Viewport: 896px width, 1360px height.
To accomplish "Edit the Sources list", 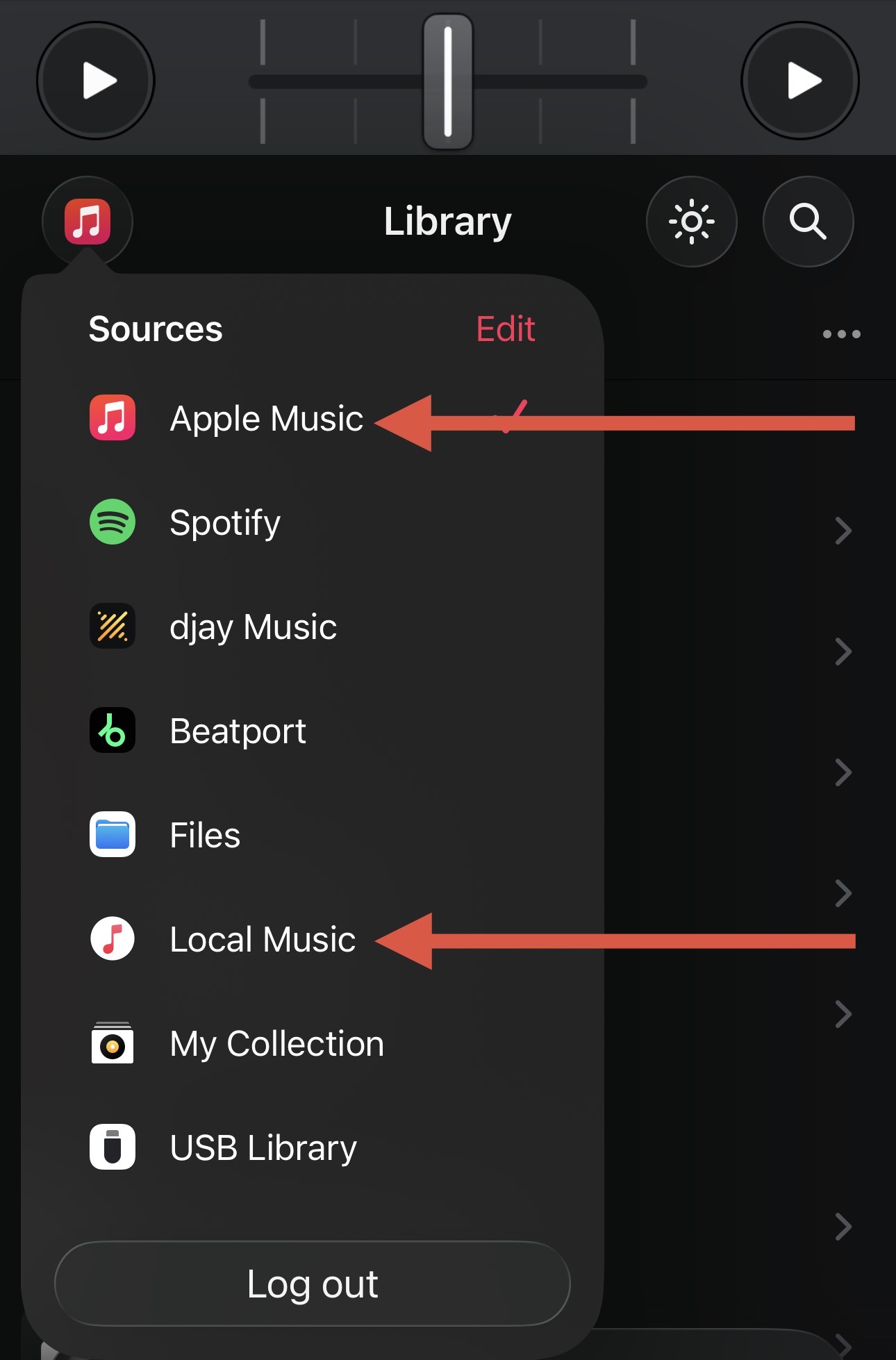I will tap(505, 329).
